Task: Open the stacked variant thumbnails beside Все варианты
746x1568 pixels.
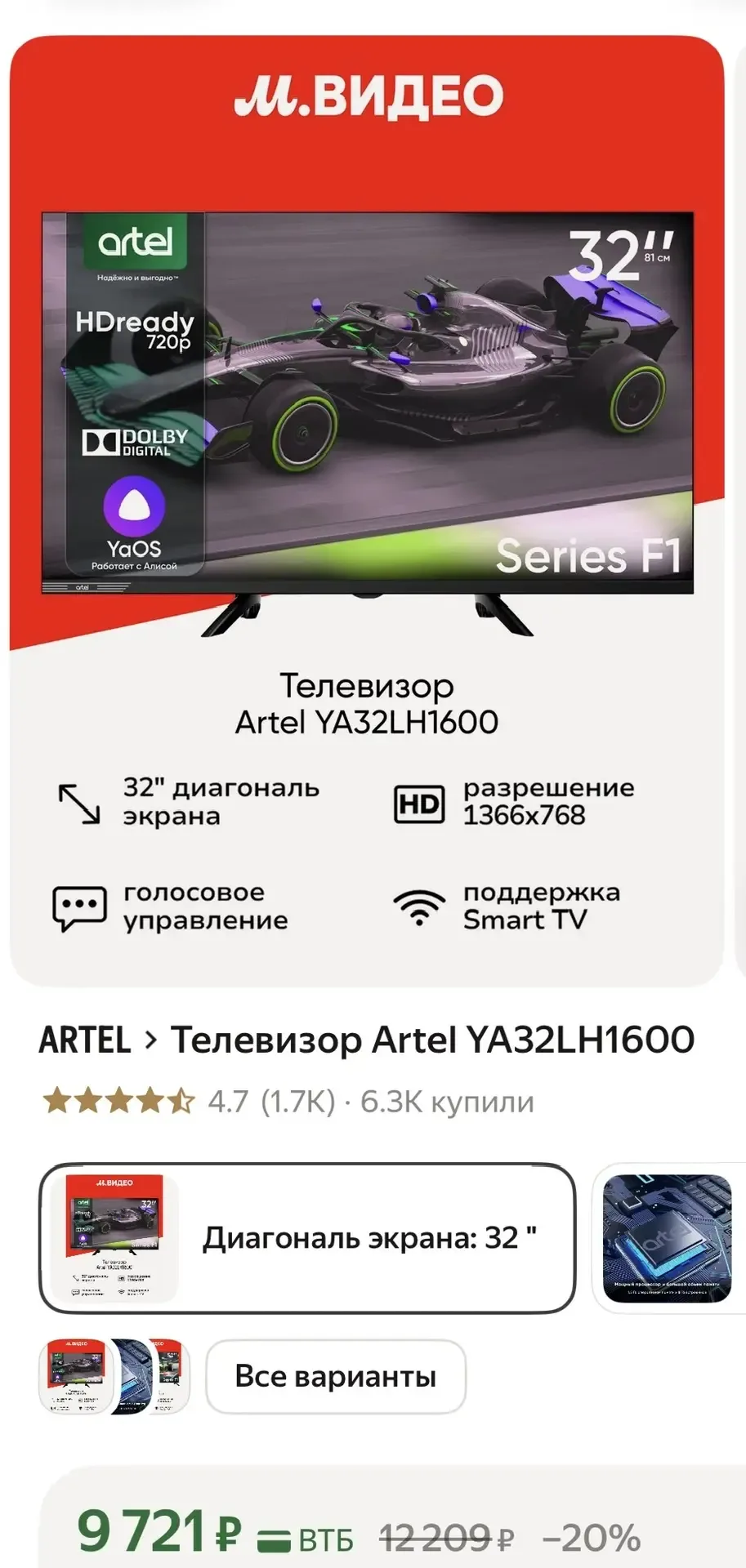Action: point(114,1376)
